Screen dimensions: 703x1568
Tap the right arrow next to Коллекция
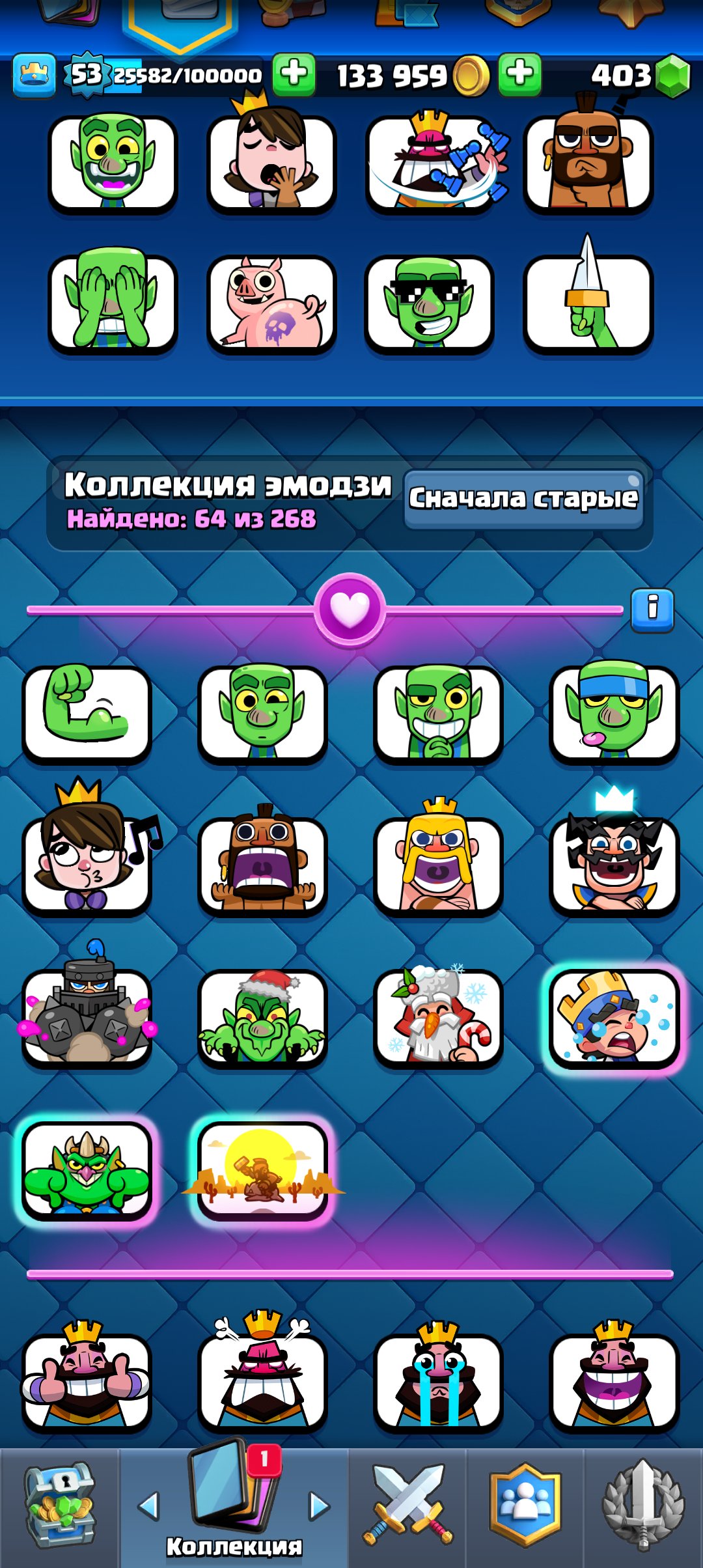[319, 1505]
